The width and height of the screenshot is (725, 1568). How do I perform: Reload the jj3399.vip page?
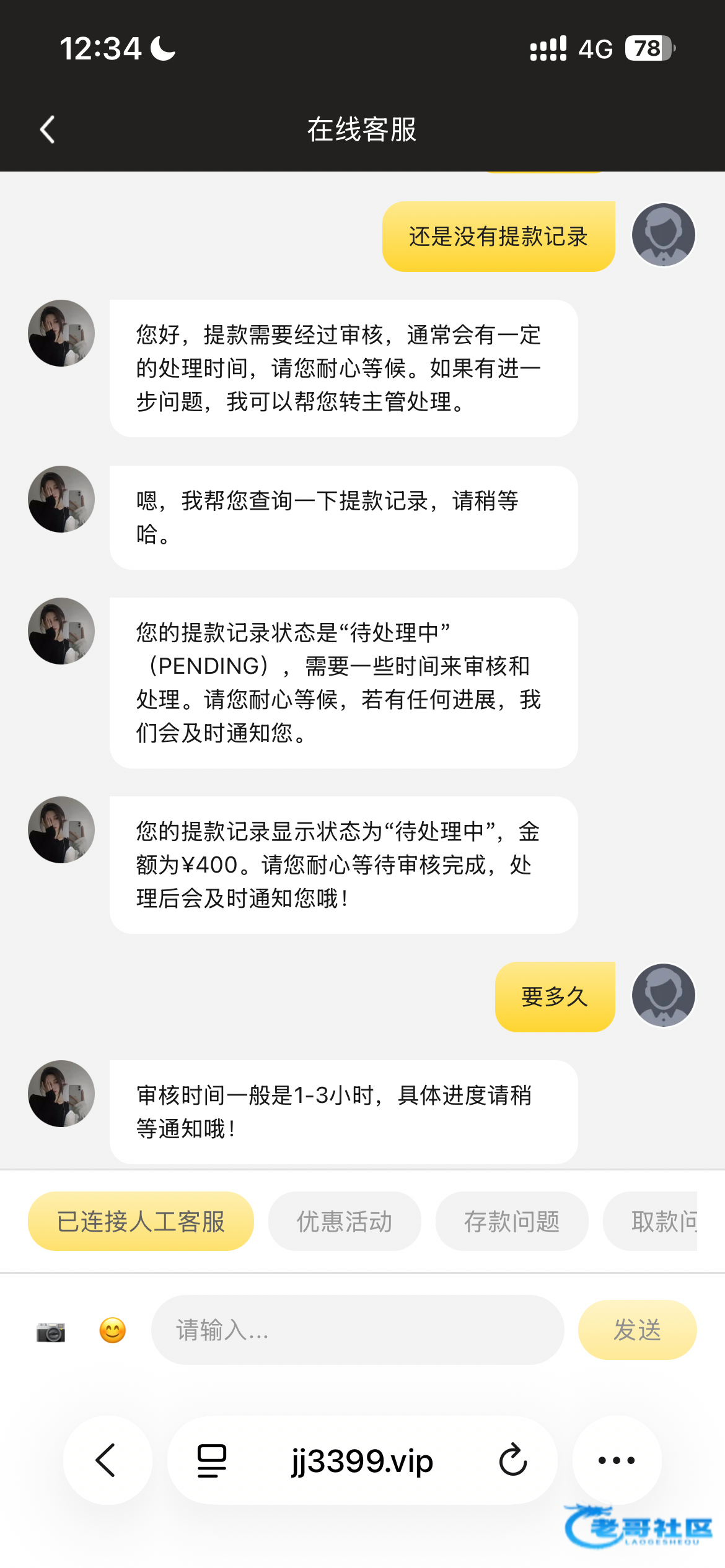513,1460
